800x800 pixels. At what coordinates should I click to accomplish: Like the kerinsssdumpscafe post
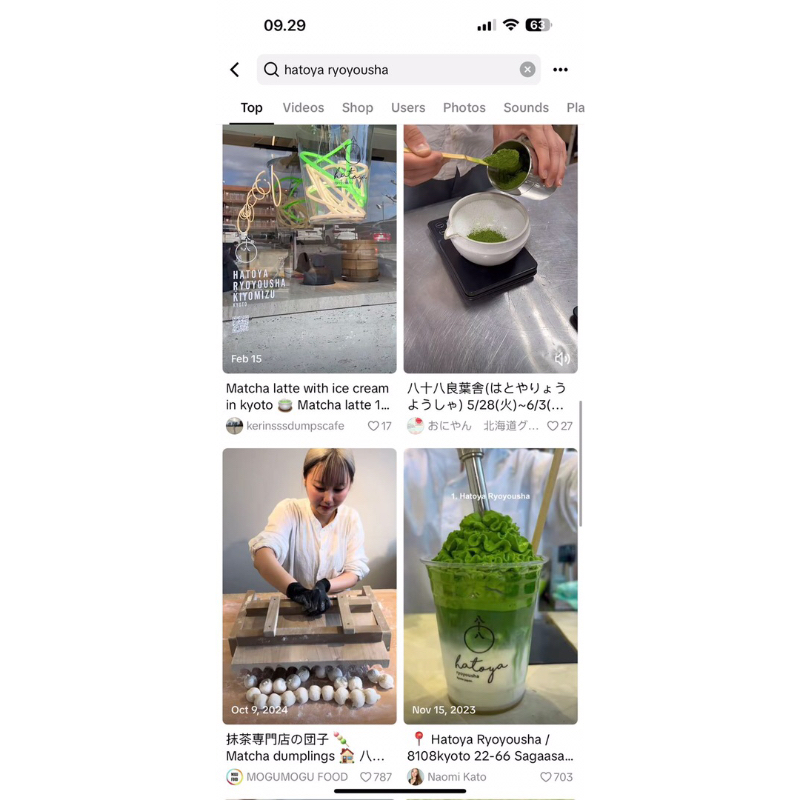pos(374,426)
